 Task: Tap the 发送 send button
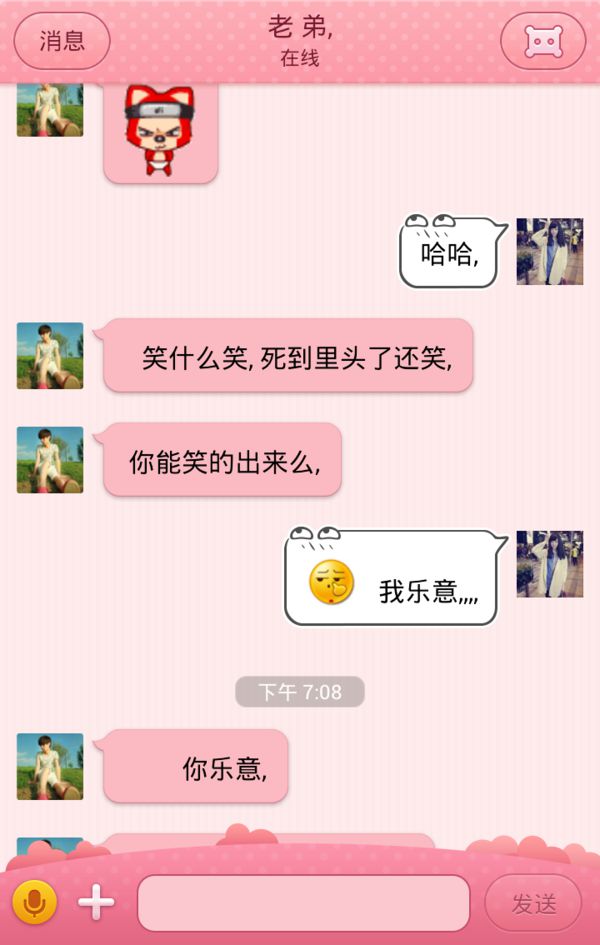tap(534, 903)
